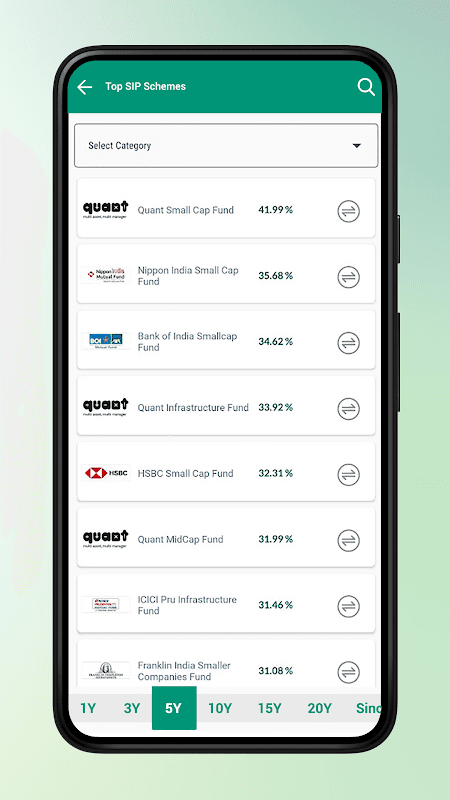Tap the compare icon for Quant Infrastructure Fund
The height and width of the screenshot is (800, 450).
click(348, 409)
